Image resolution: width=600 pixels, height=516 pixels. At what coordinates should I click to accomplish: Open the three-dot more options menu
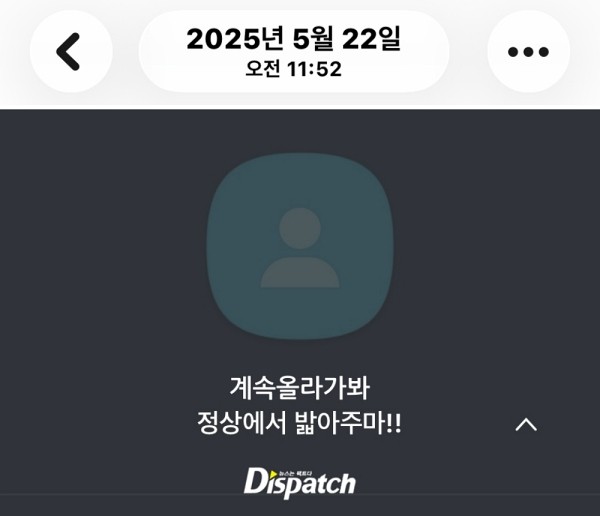[x=528, y=51]
